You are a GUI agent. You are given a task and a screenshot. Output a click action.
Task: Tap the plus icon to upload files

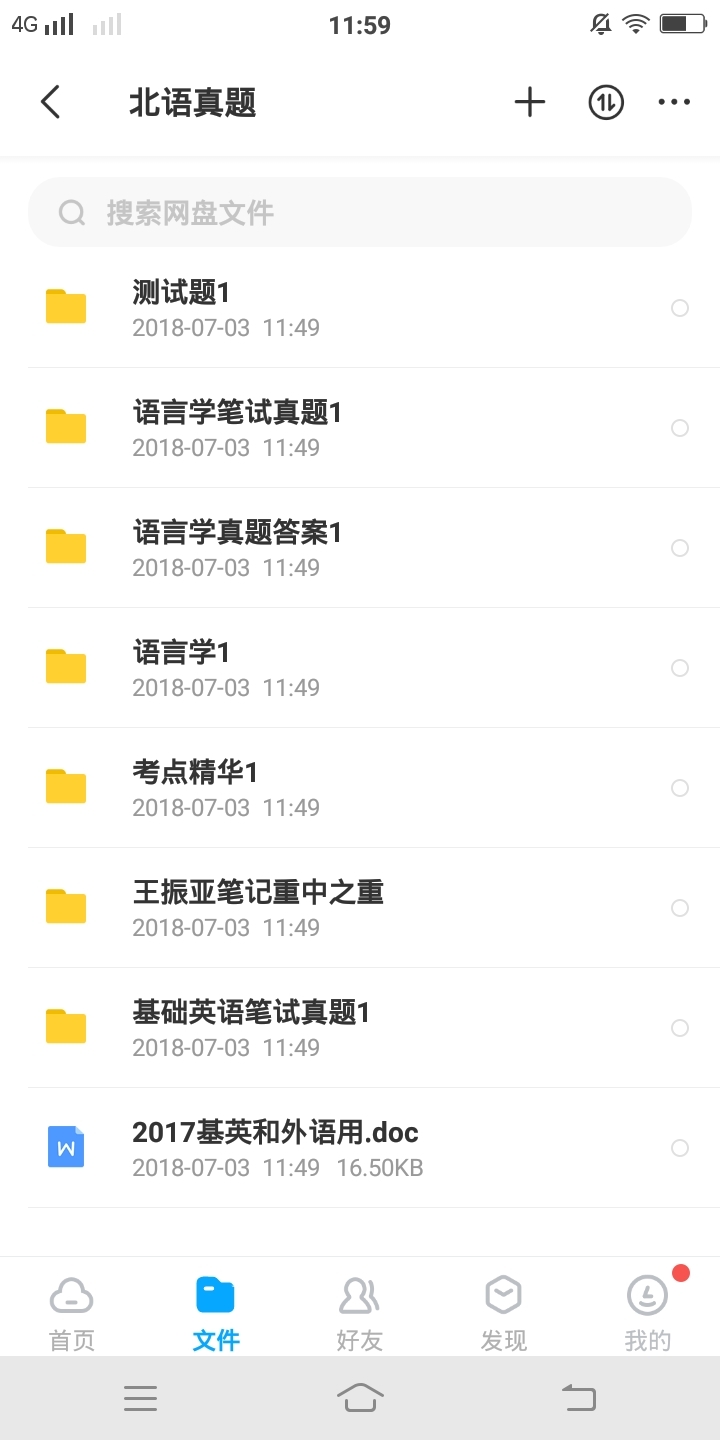tap(529, 101)
